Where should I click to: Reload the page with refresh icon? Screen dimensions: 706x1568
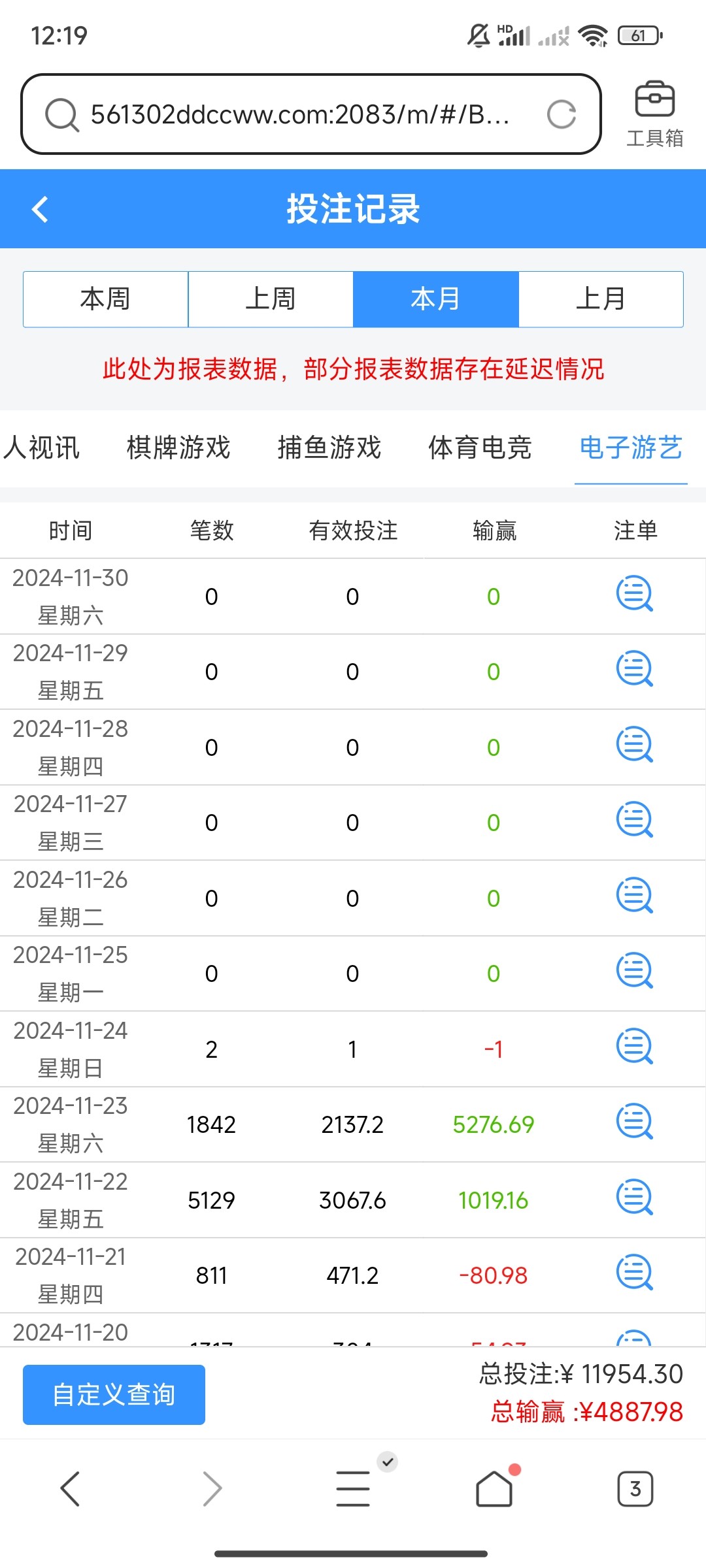(x=561, y=115)
